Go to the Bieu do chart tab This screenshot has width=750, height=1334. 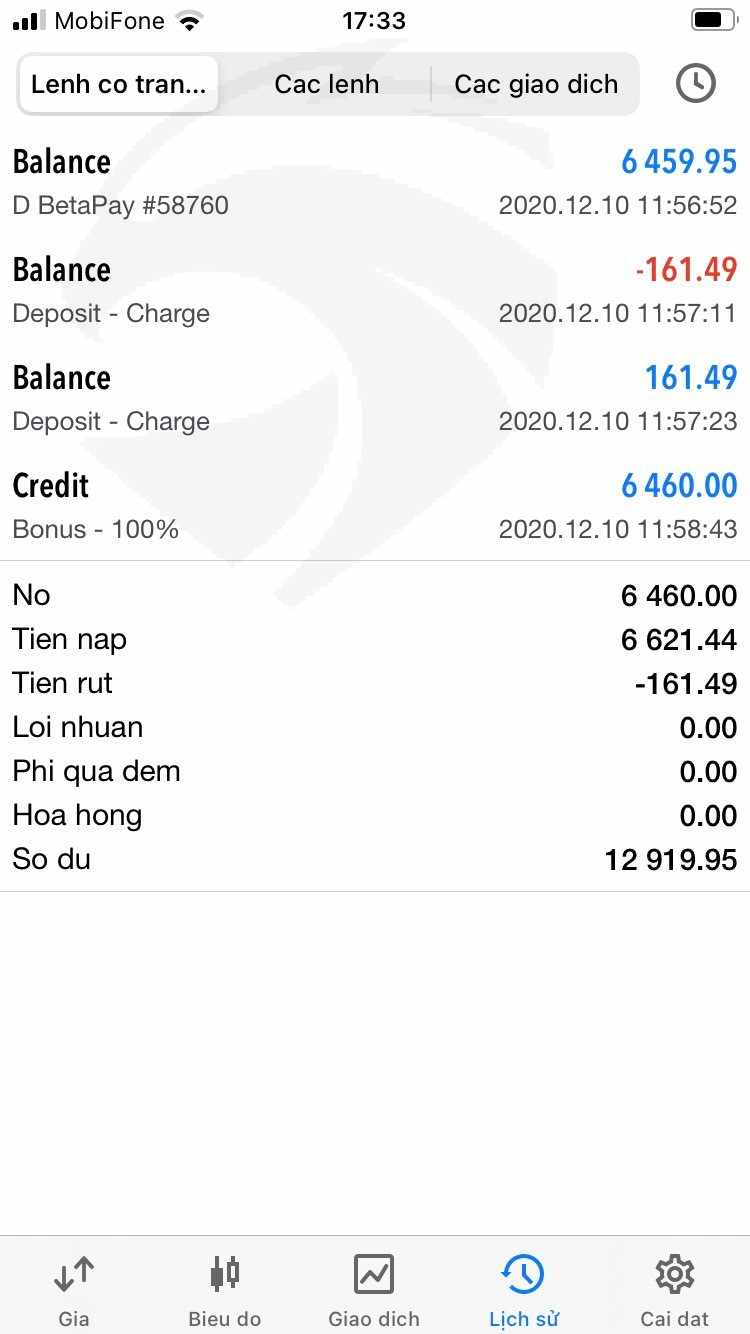click(224, 1288)
